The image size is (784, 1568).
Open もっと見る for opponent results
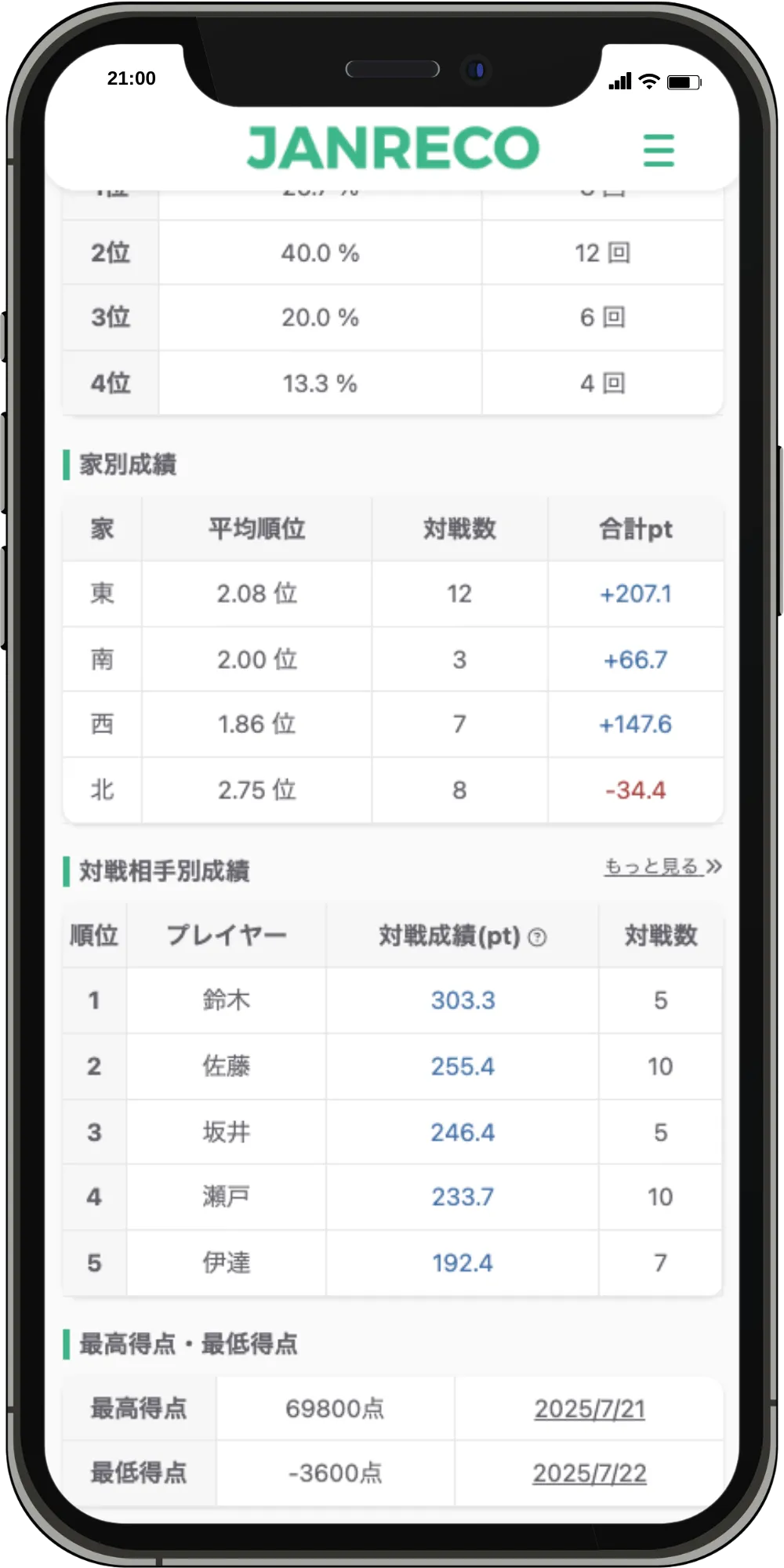[x=662, y=866]
